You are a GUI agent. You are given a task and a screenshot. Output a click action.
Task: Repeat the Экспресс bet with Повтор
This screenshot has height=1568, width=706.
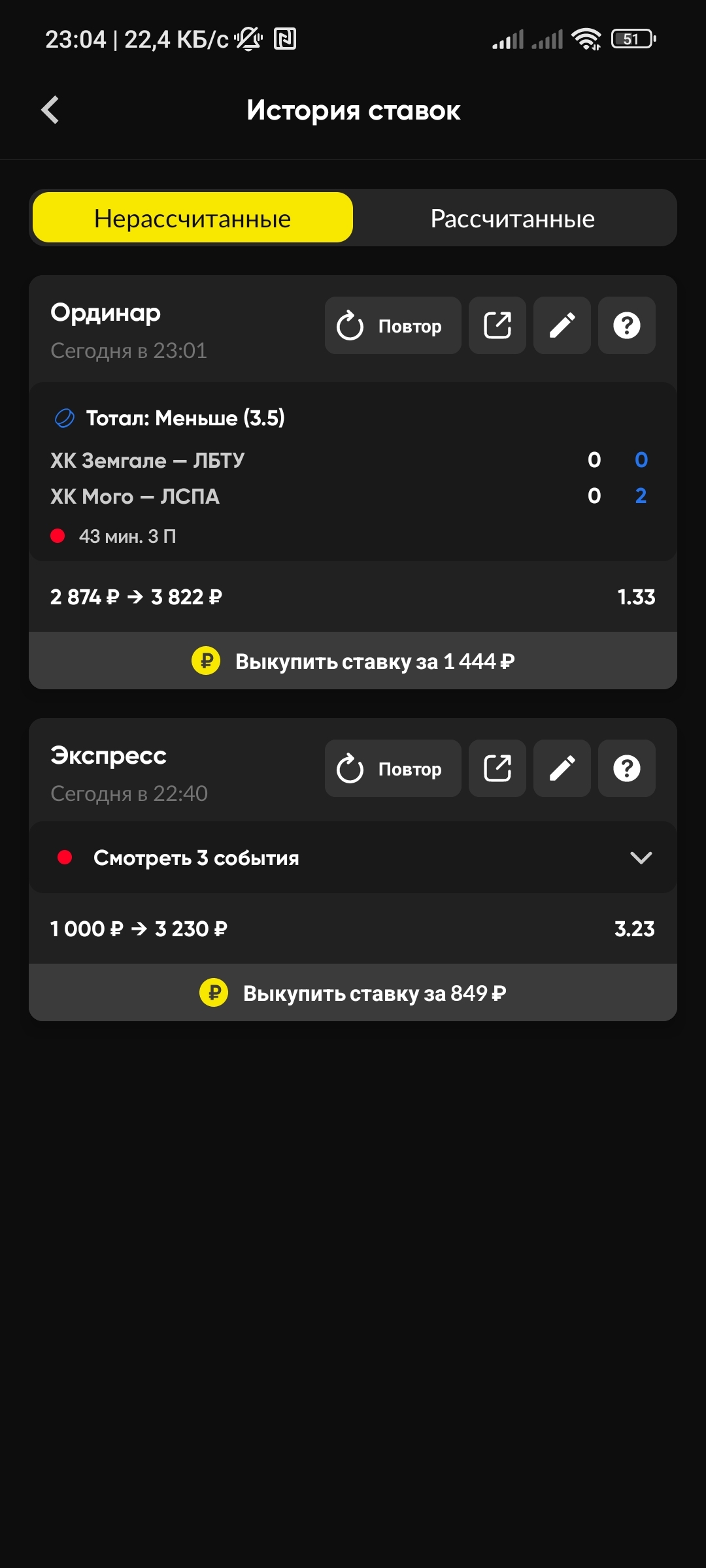[x=393, y=768]
